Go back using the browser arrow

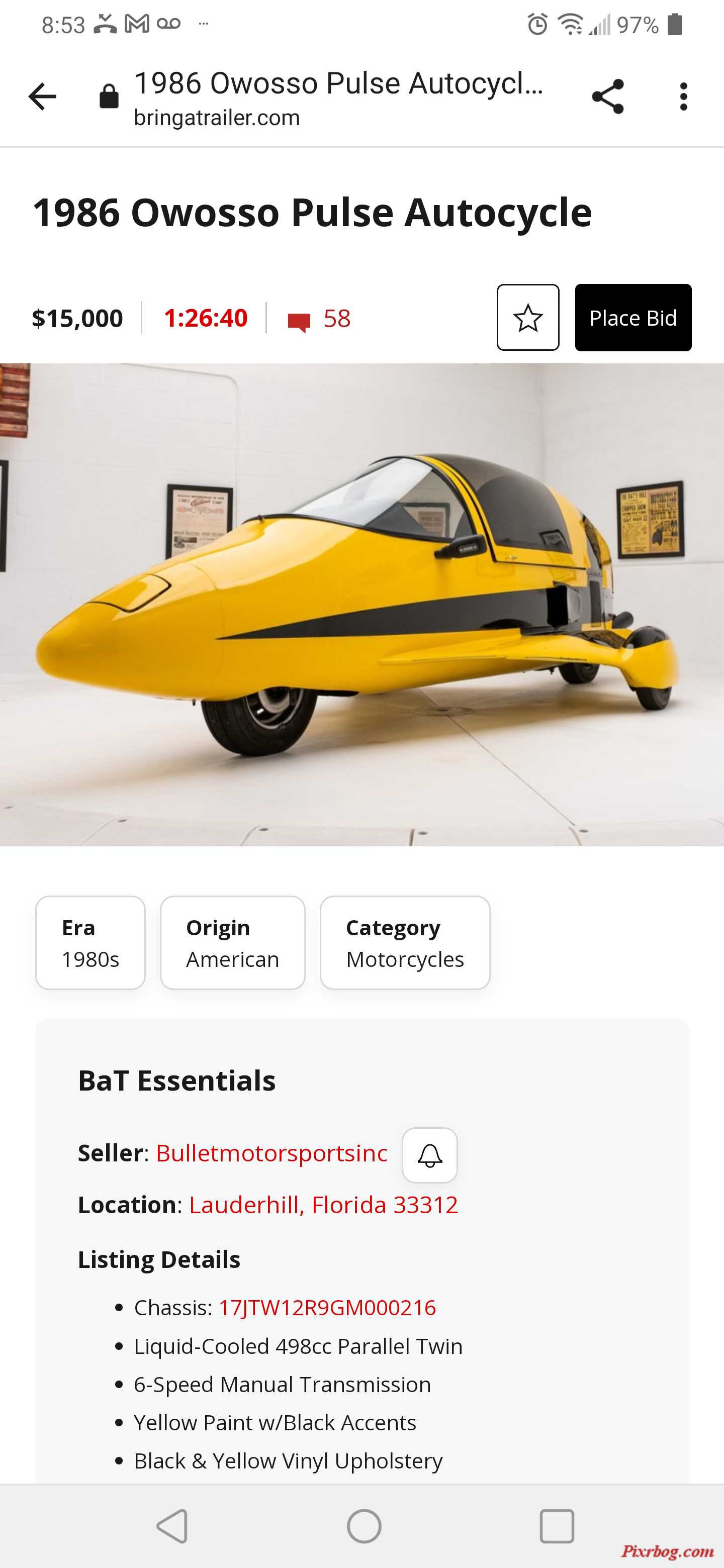click(42, 97)
